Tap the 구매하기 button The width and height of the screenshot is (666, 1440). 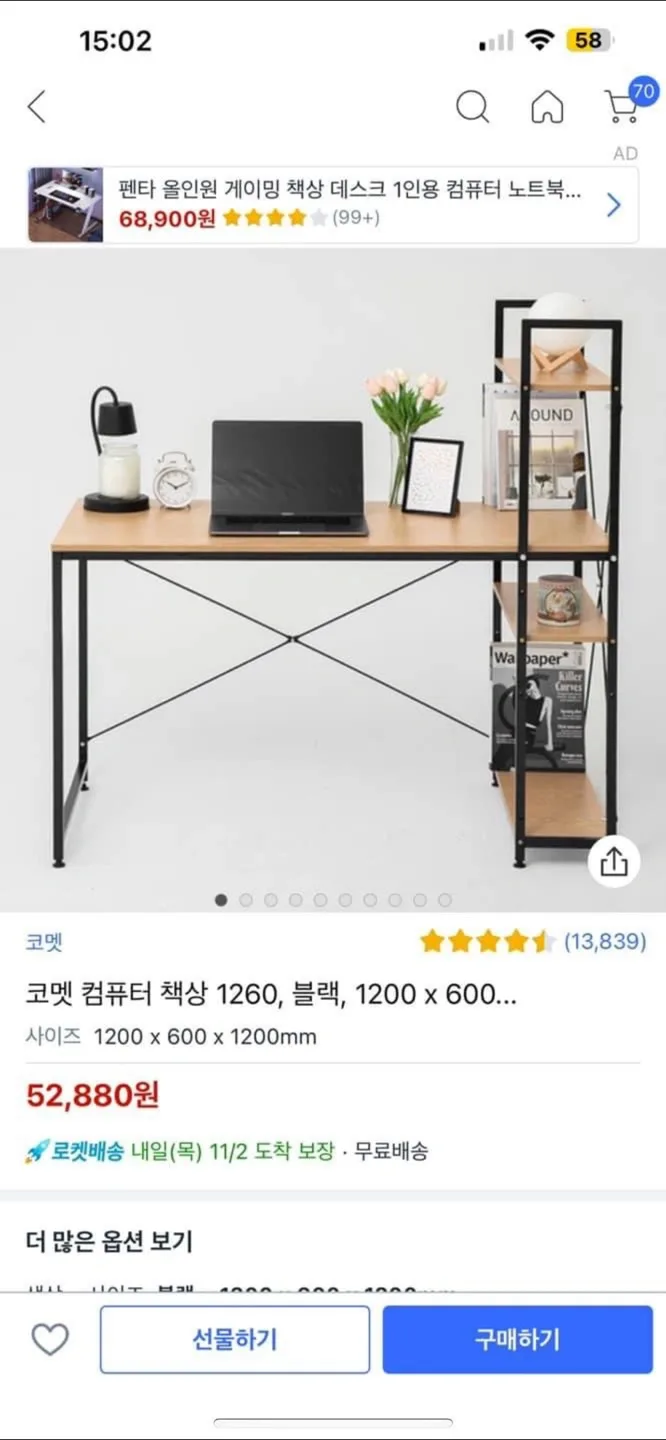pyautogui.click(x=518, y=1339)
